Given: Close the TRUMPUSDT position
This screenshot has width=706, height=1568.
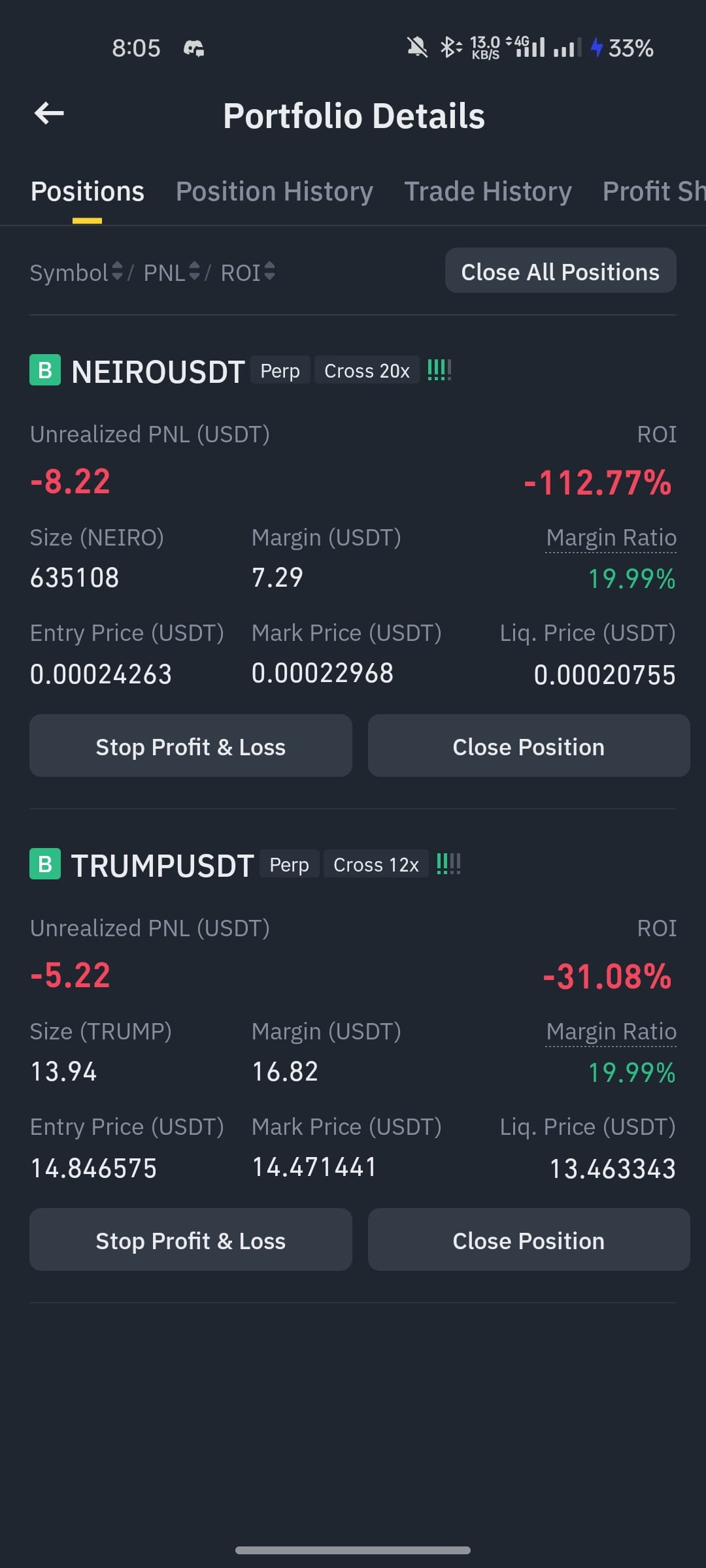Looking at the screenshot, I should (x=529, y=1239).
